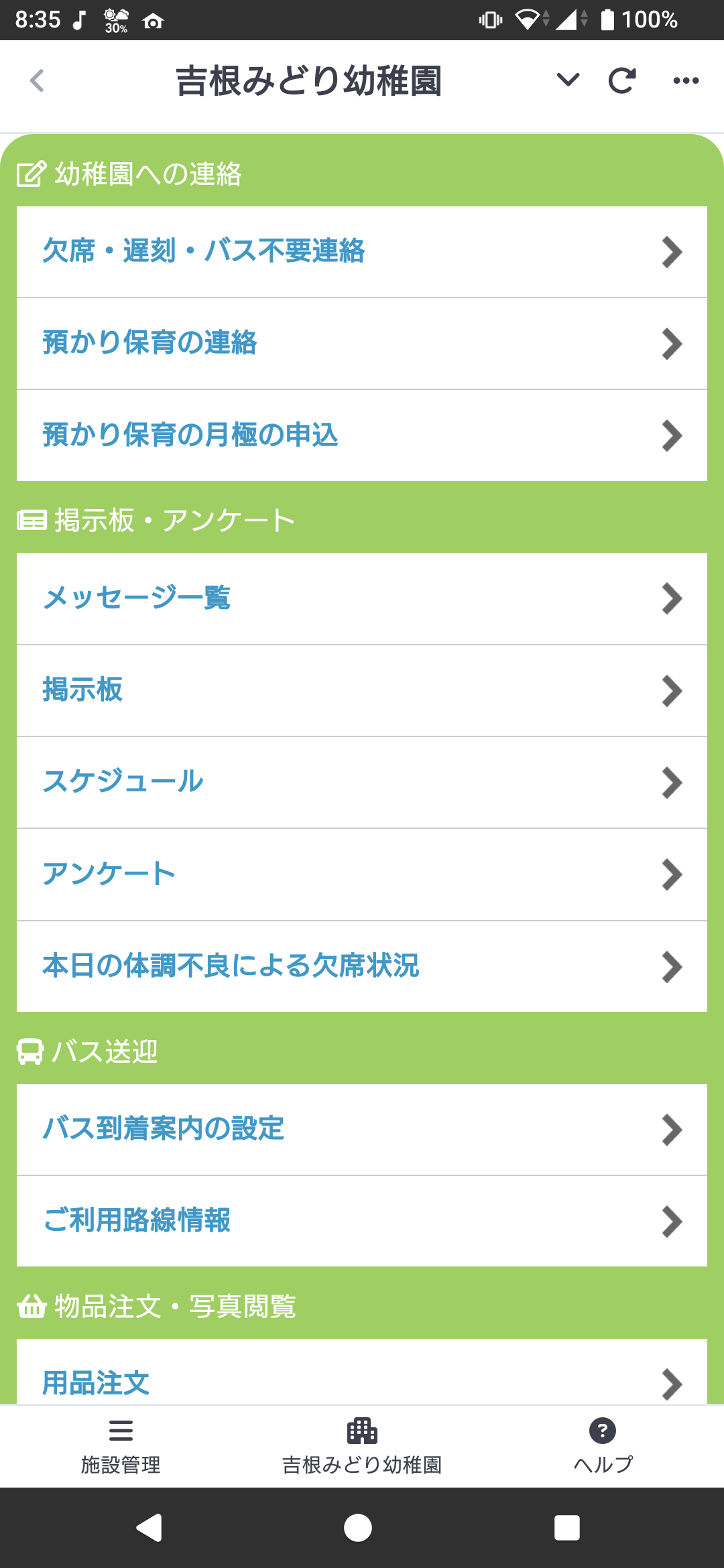This screenshot has width=724, height=1568.
Task: Open 預かり保育の連絡
Action: (x=362, y=343)
